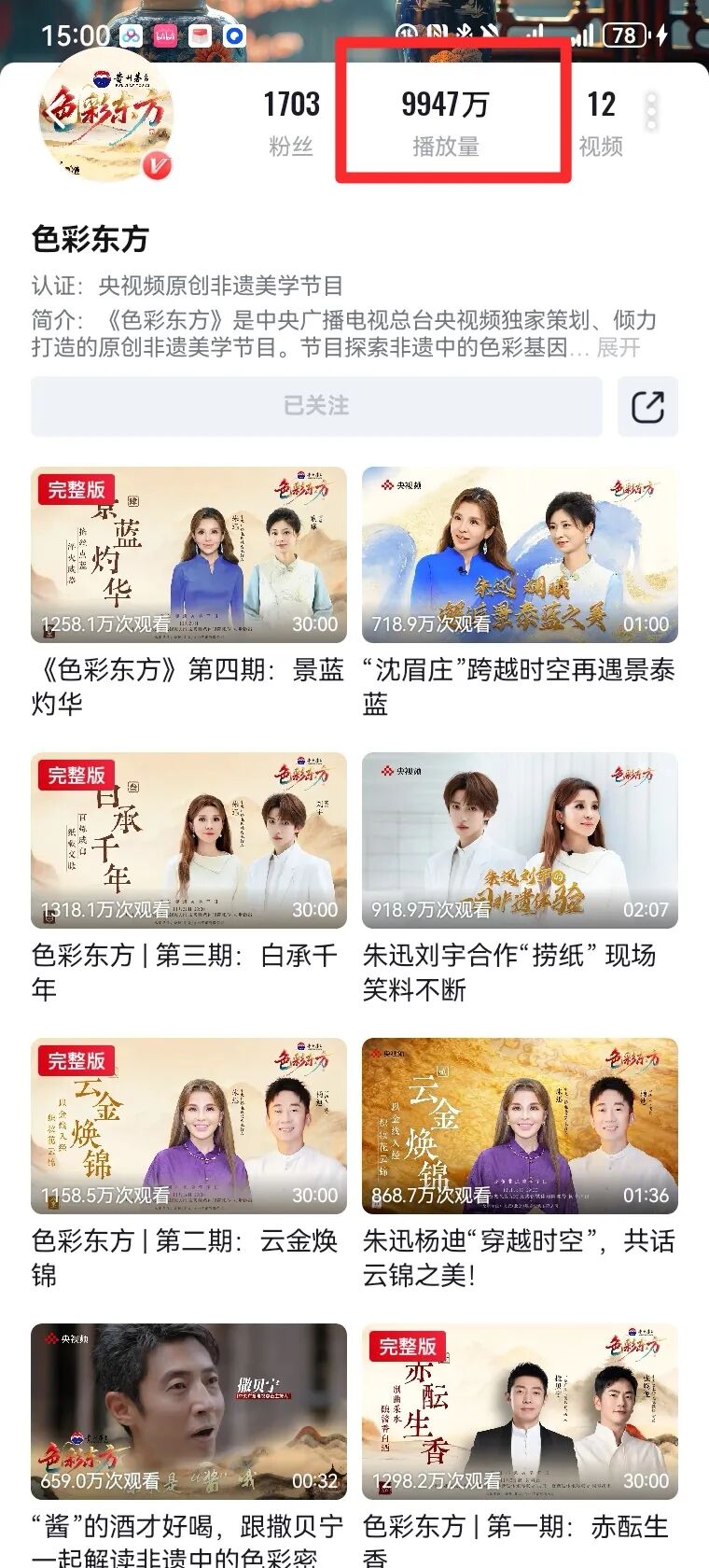Play 第四期：景蓝灼华 full episode
The height and width of the screenshot is (1568, 709).
coord(188,554)
